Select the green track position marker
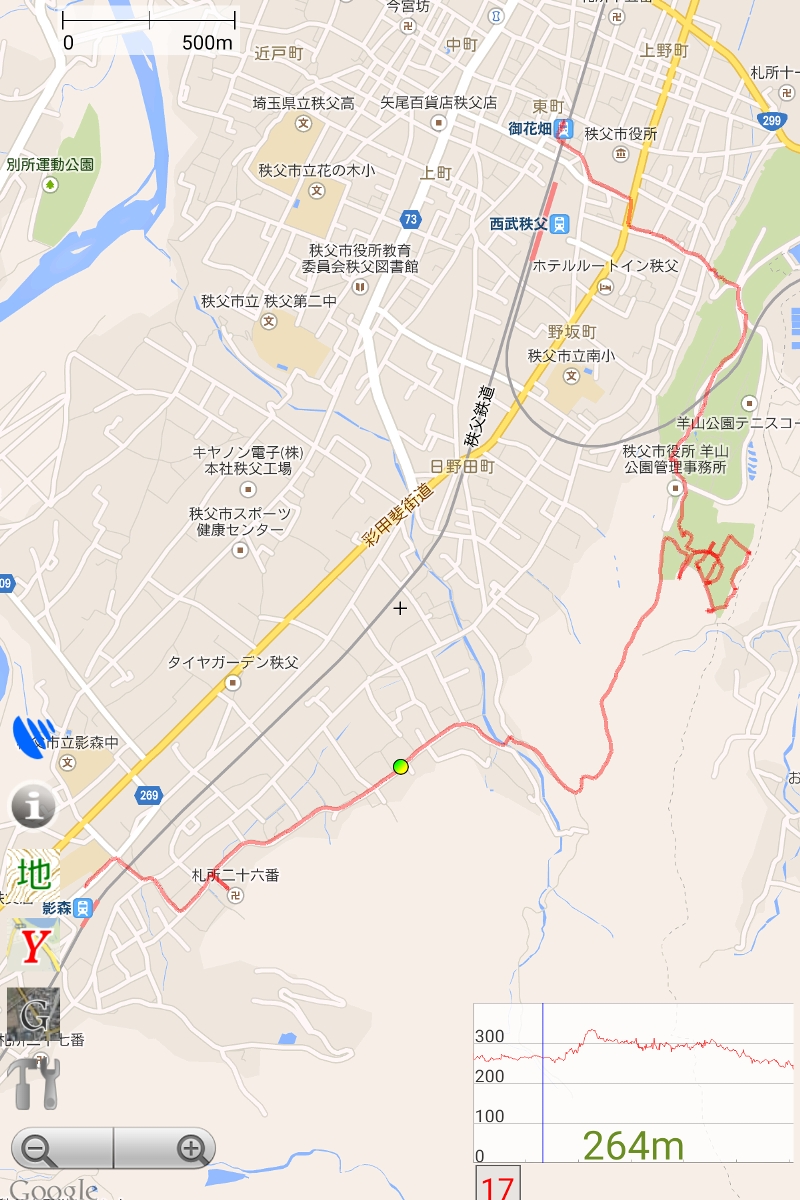Screen dimensions: 800x1200 (x=401, y=767)
